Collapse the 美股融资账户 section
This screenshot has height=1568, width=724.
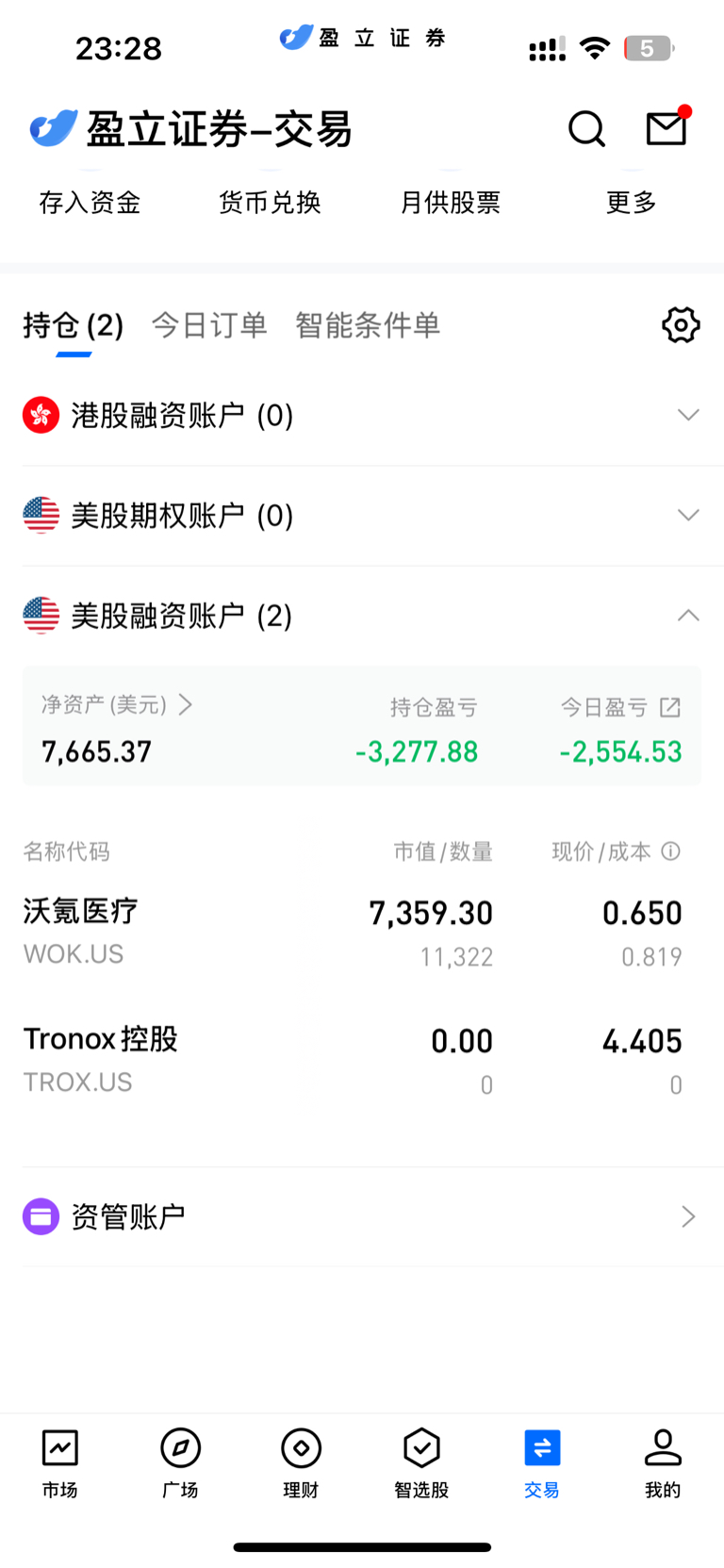[362, 616]
